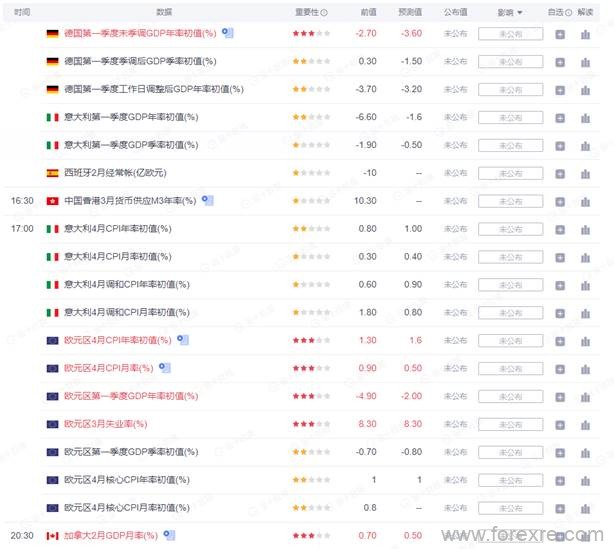Open the 重要性 info icon in header

(x=327, y=12)
